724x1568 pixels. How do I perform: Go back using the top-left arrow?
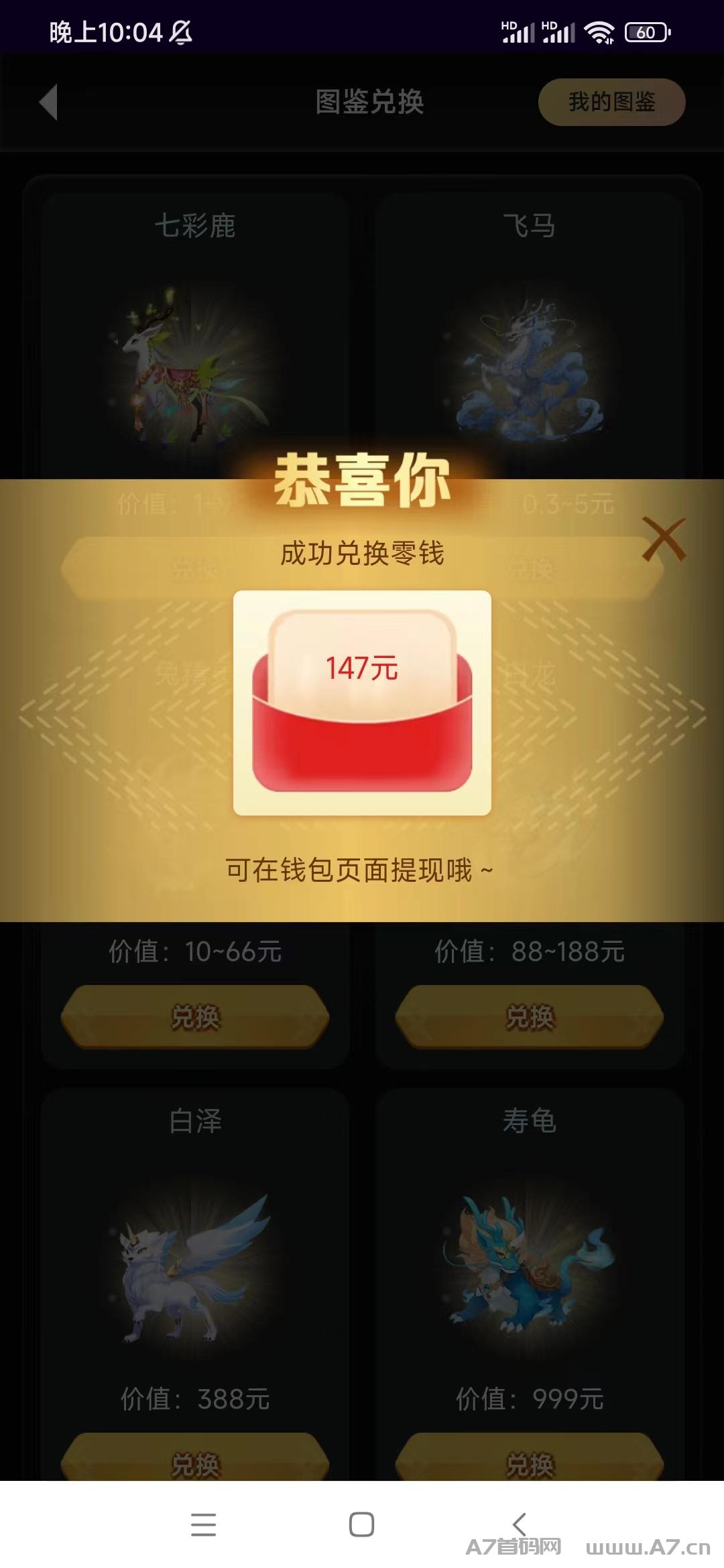[48, 102]
